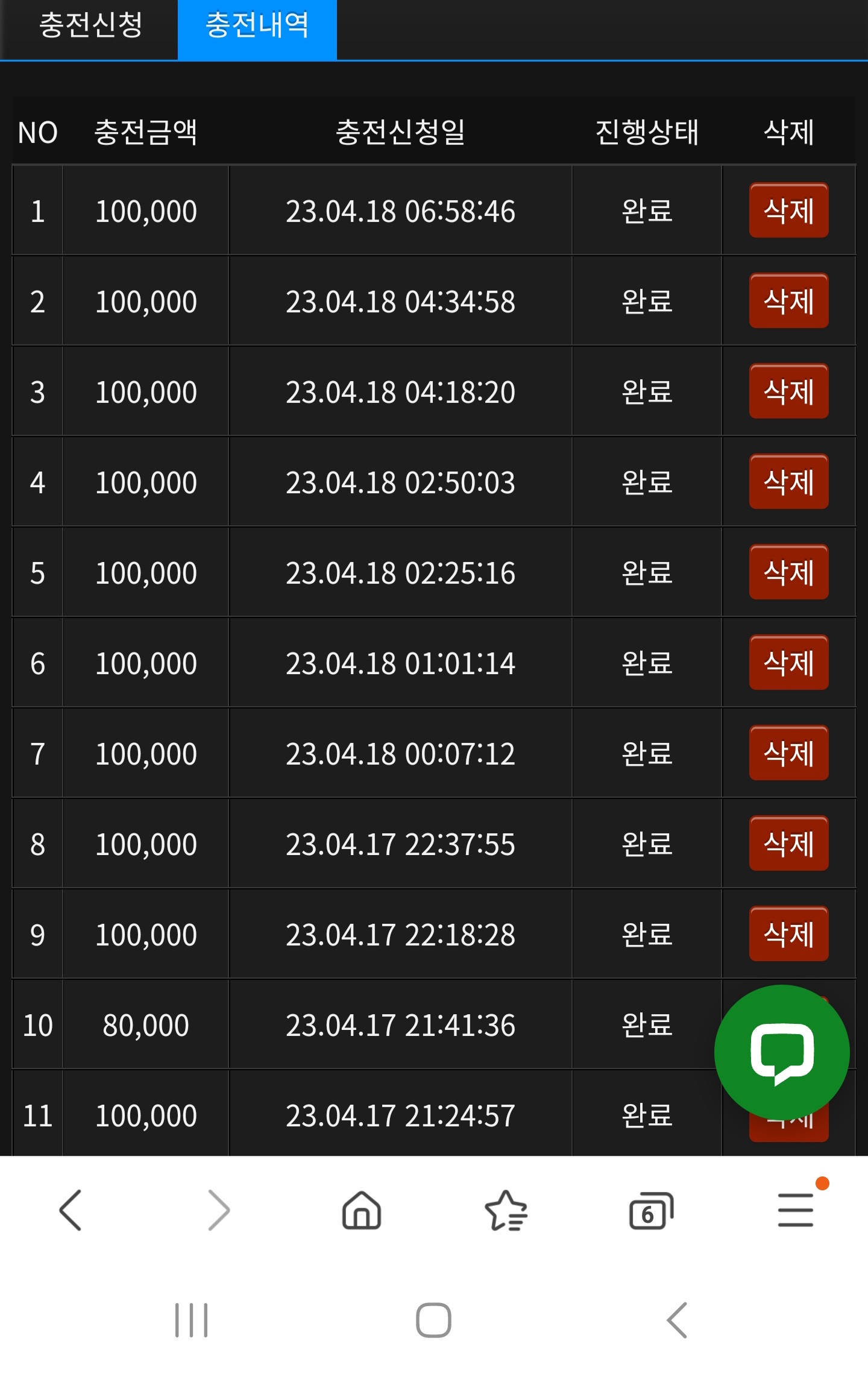Open the green live chat bubble
The image size is (868, 1373).
point(782,1052)
